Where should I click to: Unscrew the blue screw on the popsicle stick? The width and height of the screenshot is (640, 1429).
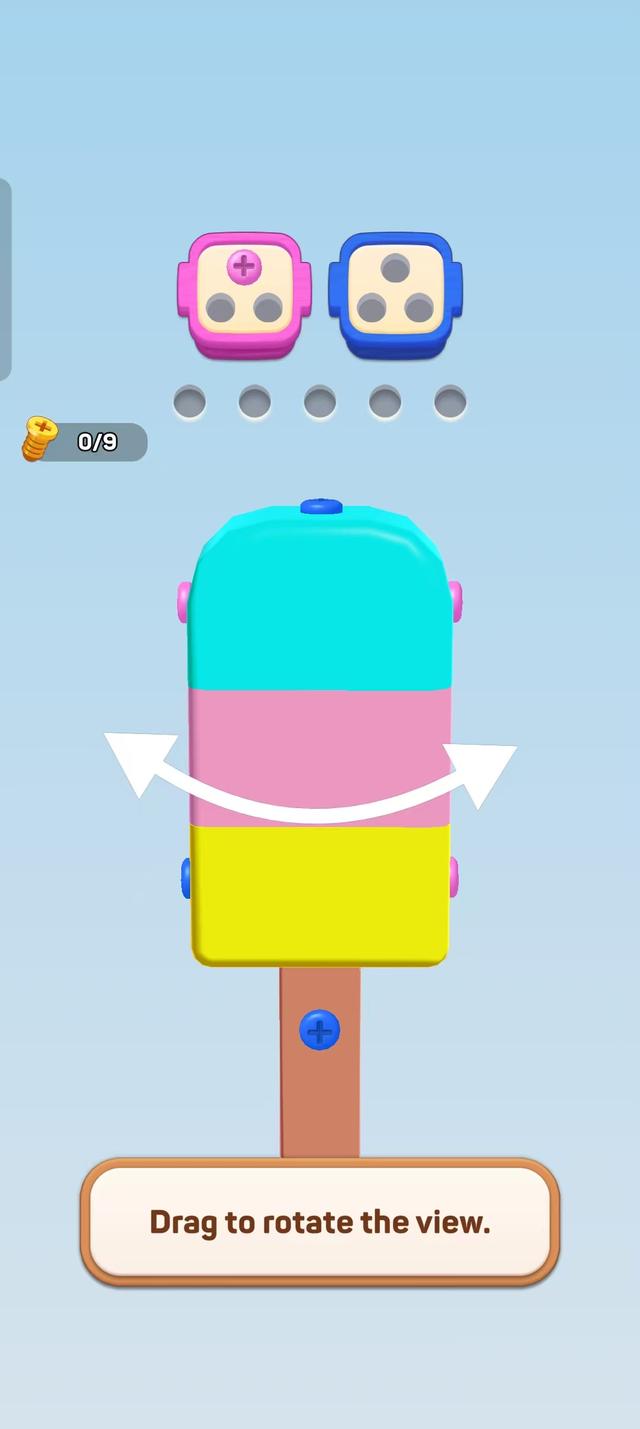tap(319, 1030)
